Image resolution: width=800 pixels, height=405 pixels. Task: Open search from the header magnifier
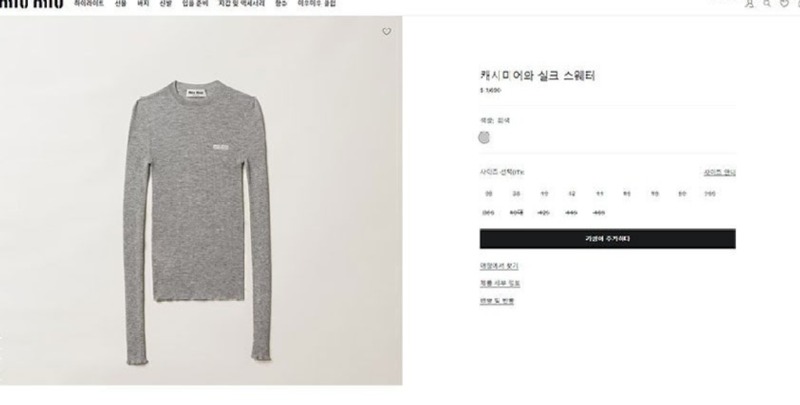tap(767, 4)
